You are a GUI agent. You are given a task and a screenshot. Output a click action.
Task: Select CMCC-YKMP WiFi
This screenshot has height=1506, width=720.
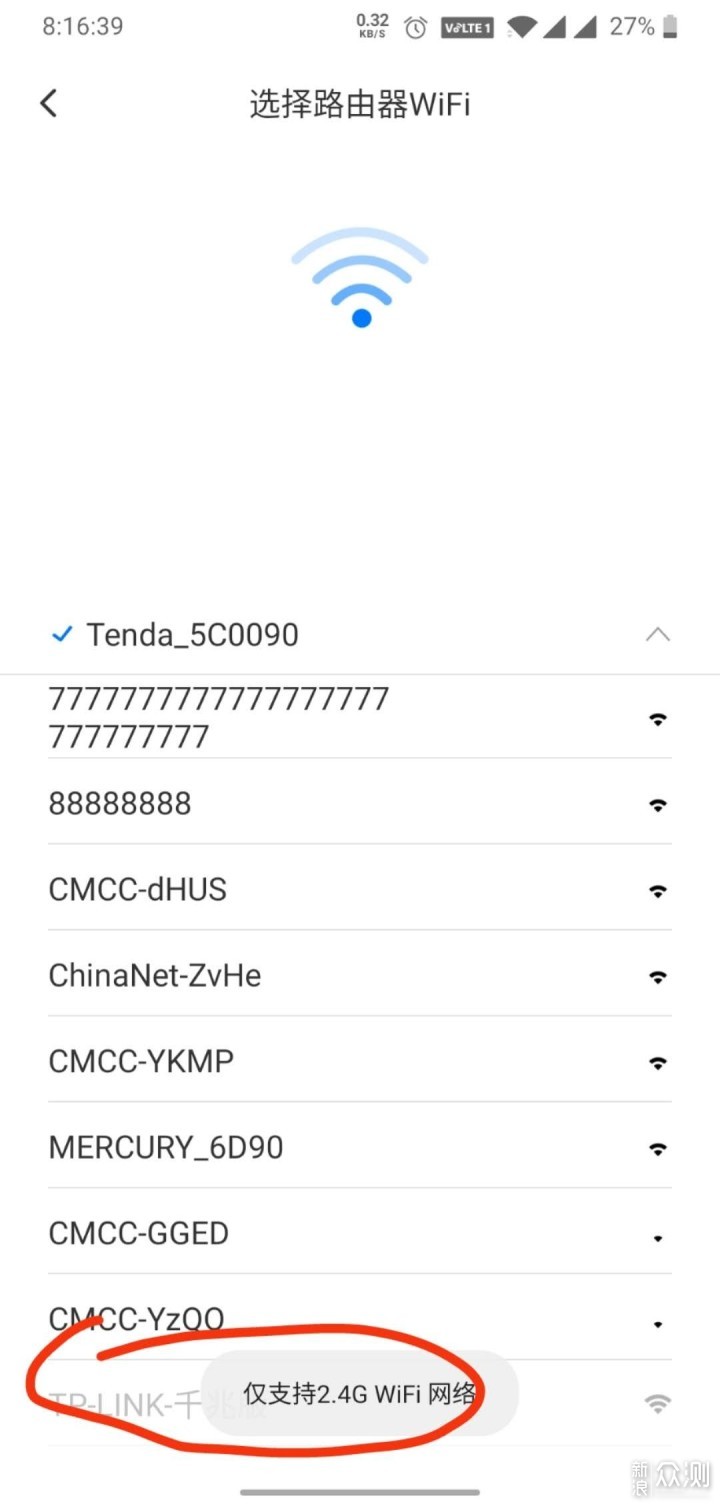click(360, 1061)
